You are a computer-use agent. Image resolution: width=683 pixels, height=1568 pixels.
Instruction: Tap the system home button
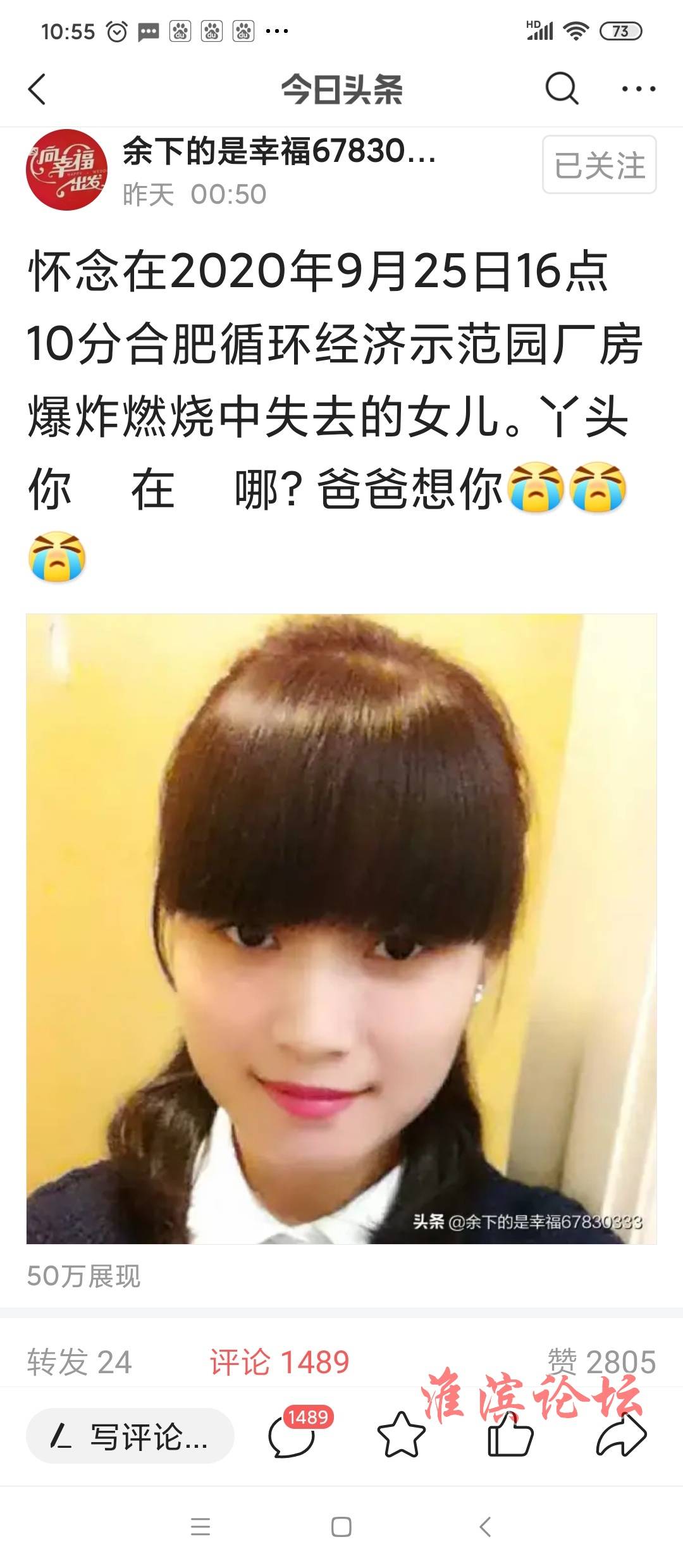pos(341,1527)
